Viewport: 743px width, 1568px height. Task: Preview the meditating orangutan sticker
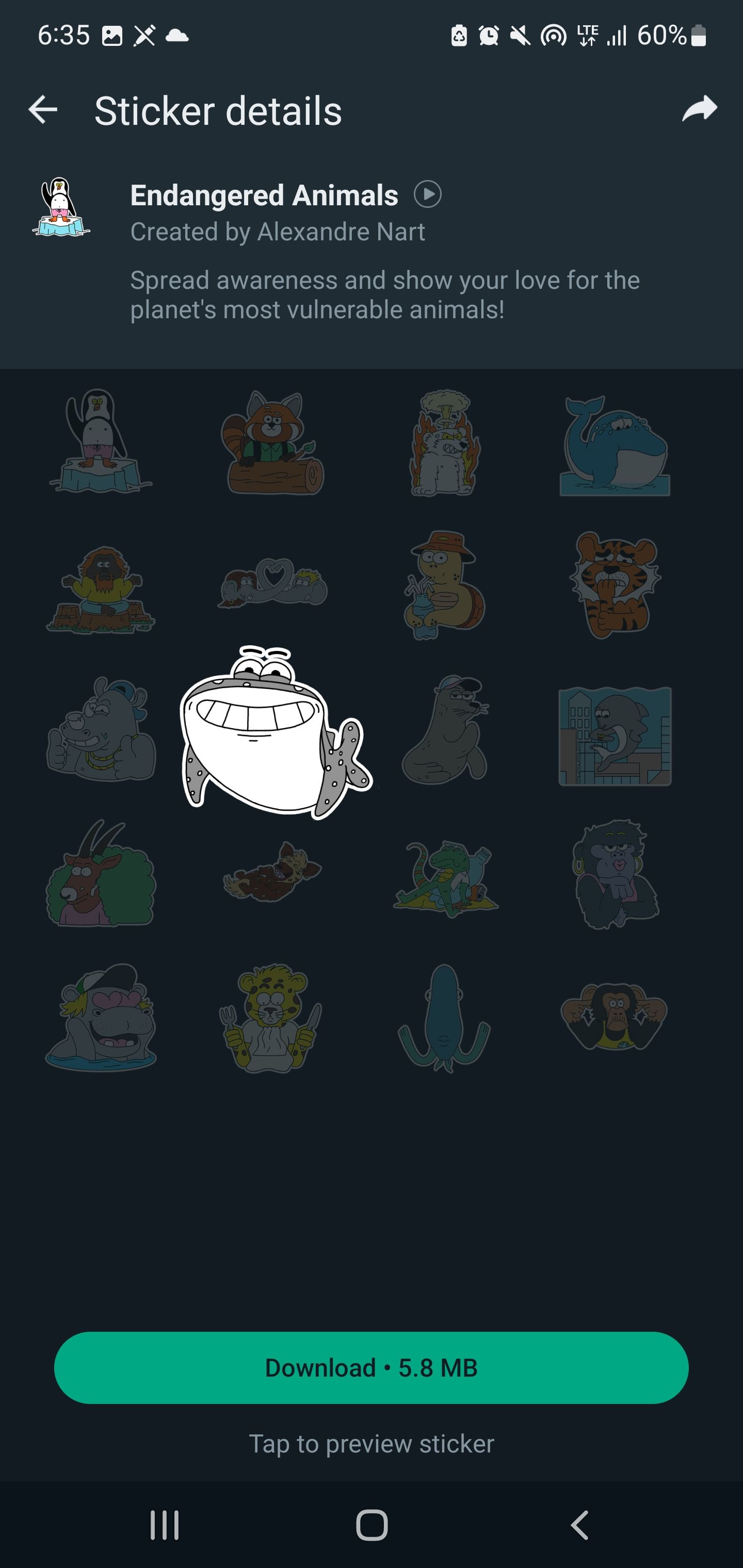(x=101, y=589)
